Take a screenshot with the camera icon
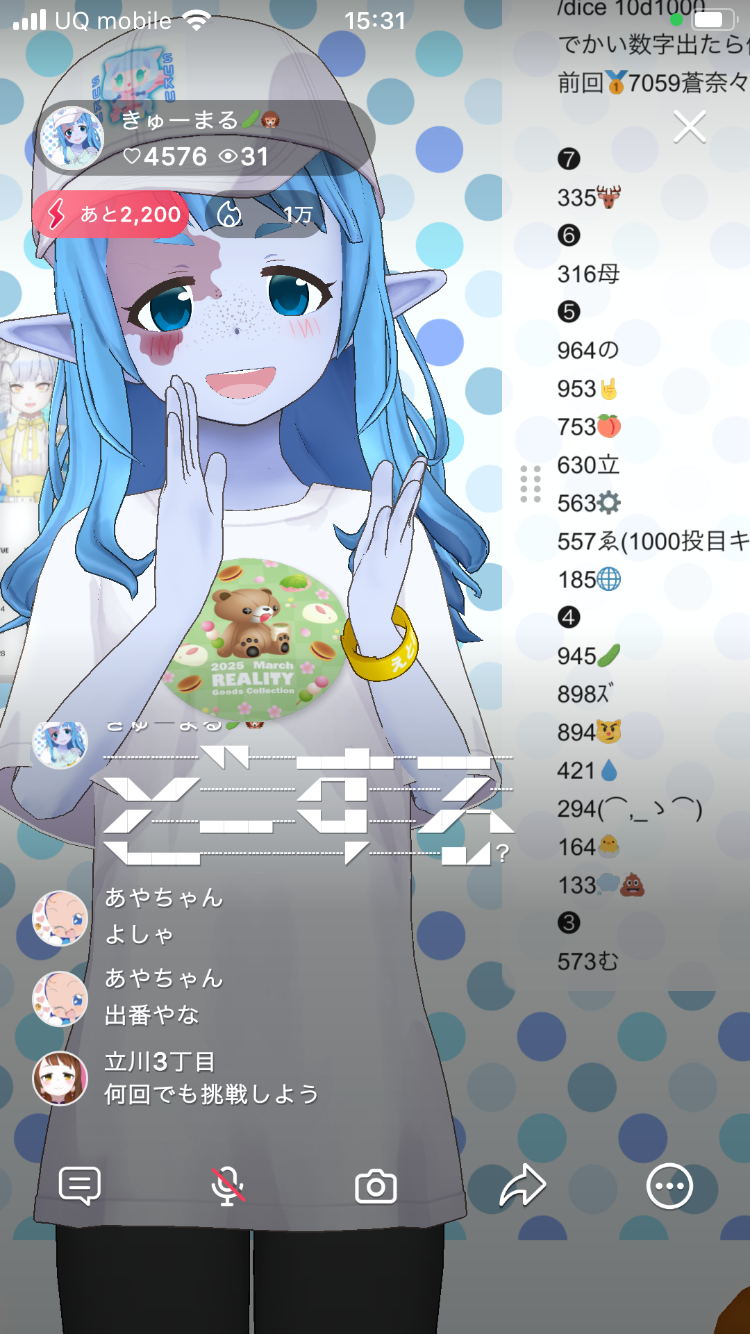 coord(376,1187)
